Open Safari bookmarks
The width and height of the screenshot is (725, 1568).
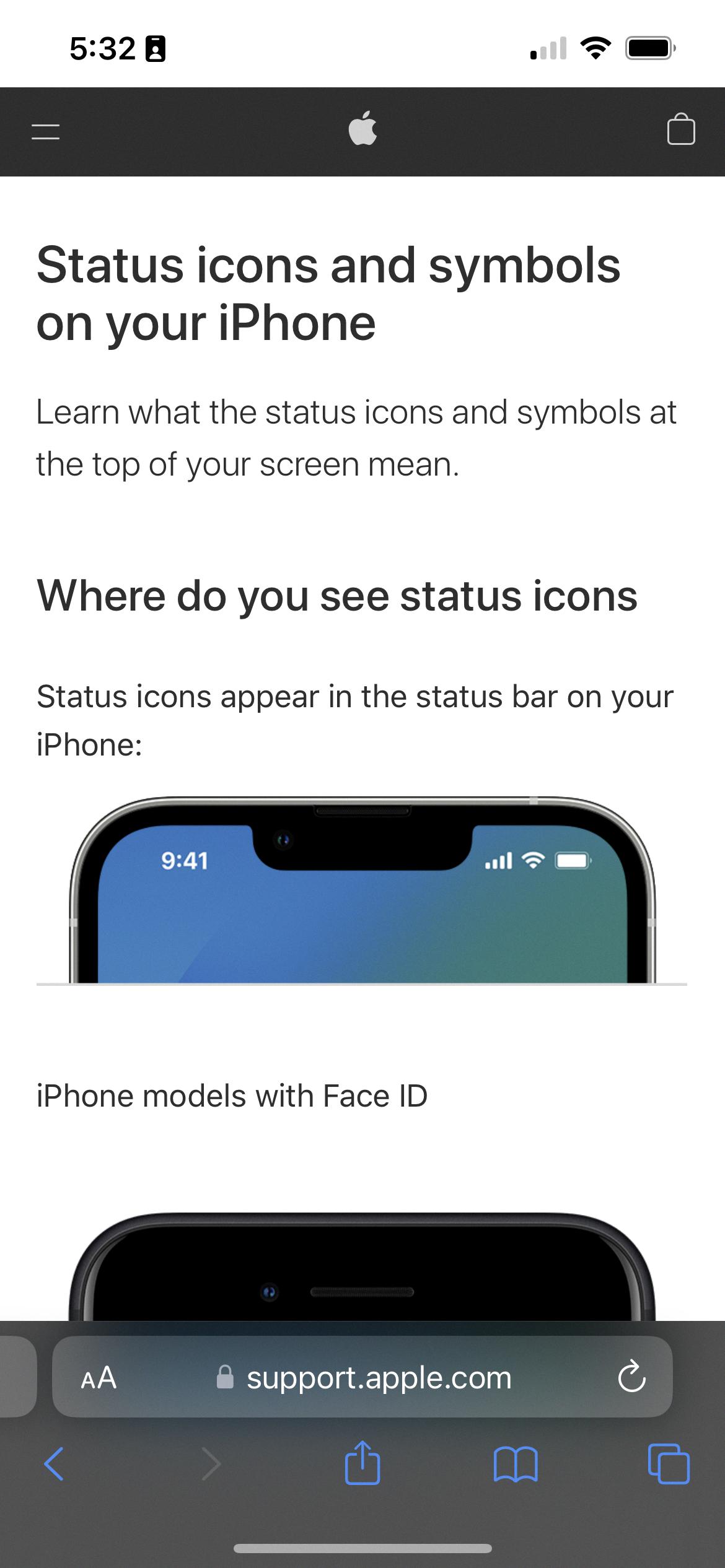pos(516,1465)
